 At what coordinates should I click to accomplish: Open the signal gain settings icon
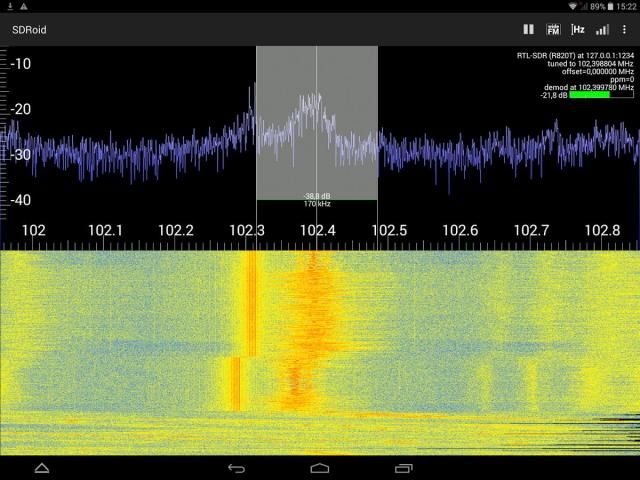(x=602, y=30)
